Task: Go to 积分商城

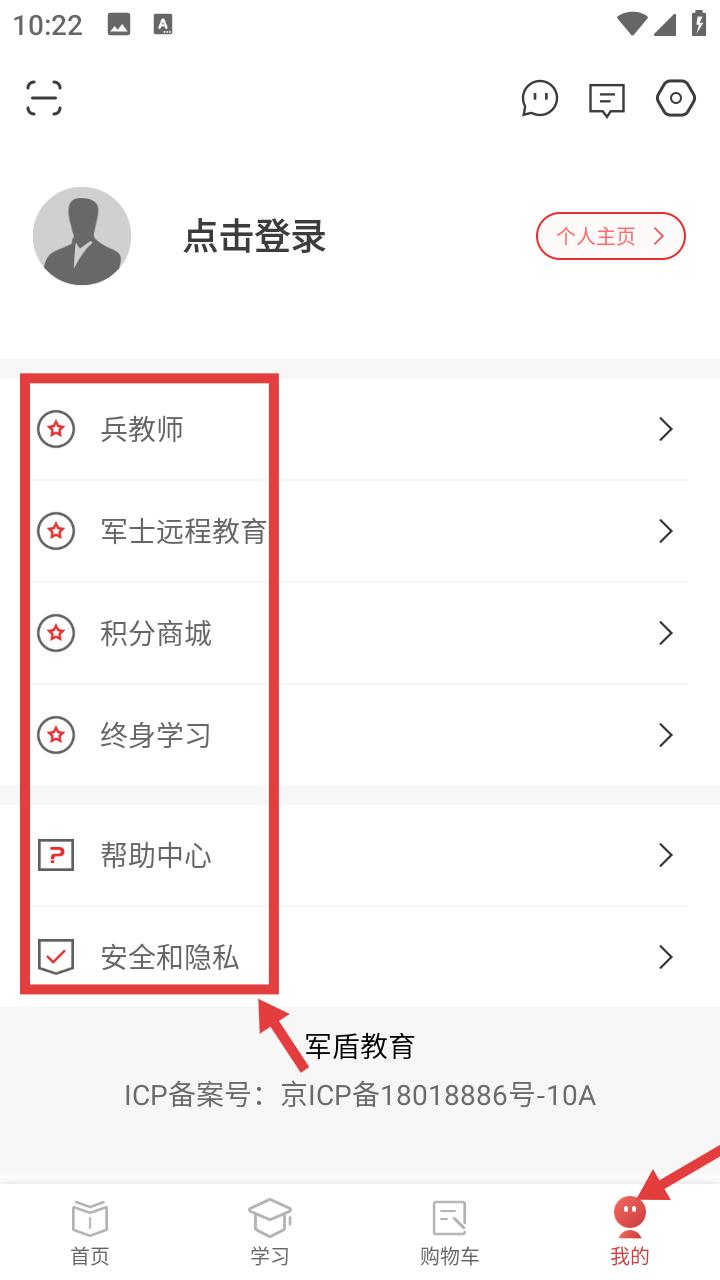Action: pos(360,633)
